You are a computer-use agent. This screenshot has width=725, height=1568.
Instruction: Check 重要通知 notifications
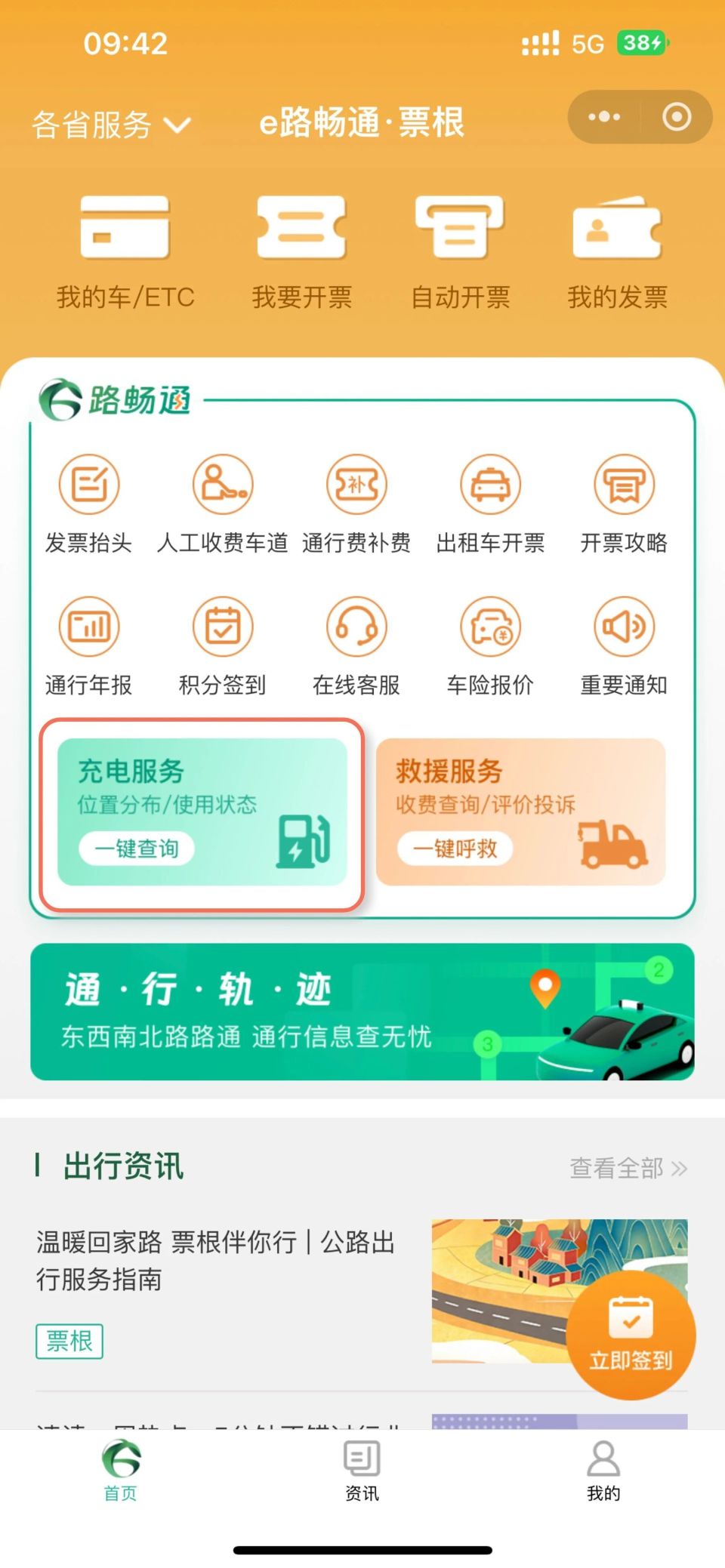click(x=624, y=645)
